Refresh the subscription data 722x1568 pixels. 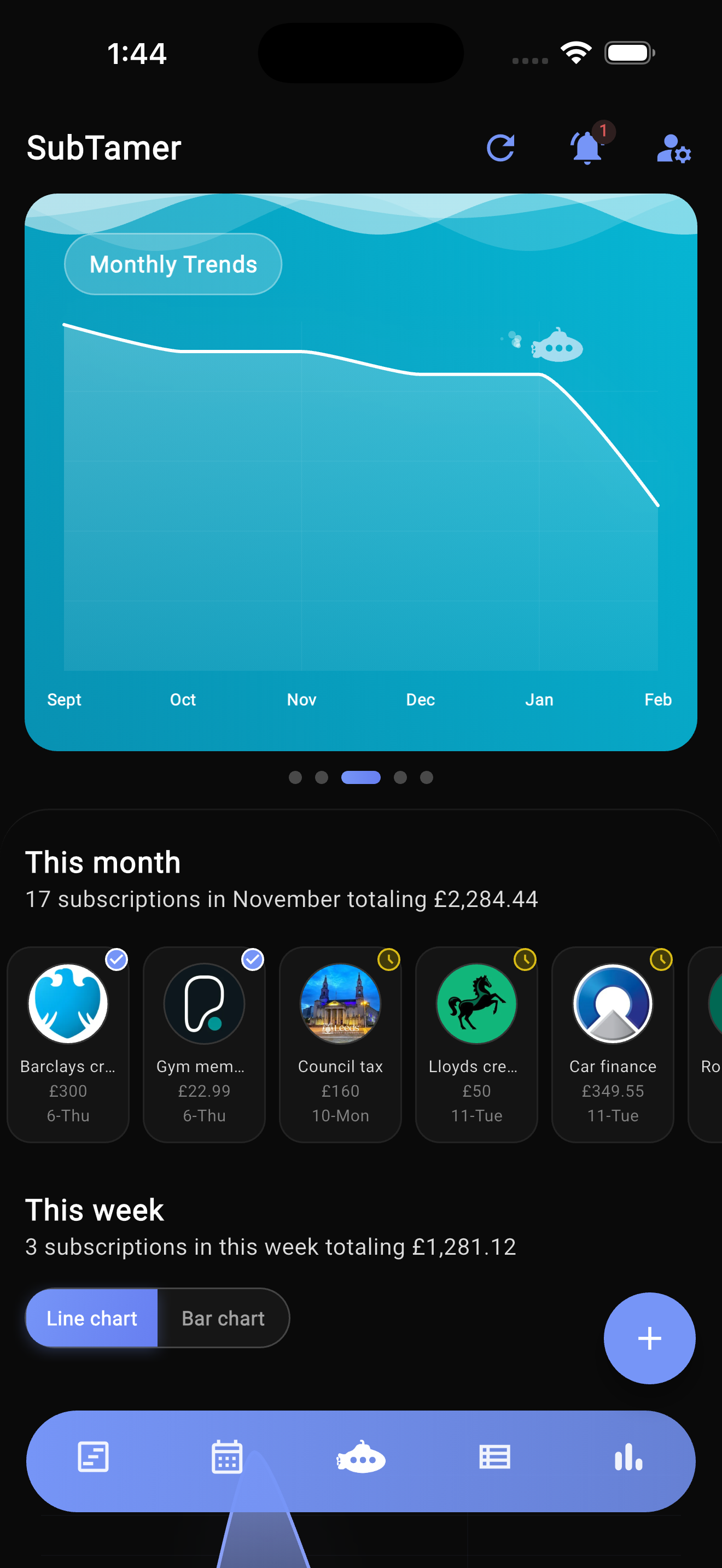[500, 148]
